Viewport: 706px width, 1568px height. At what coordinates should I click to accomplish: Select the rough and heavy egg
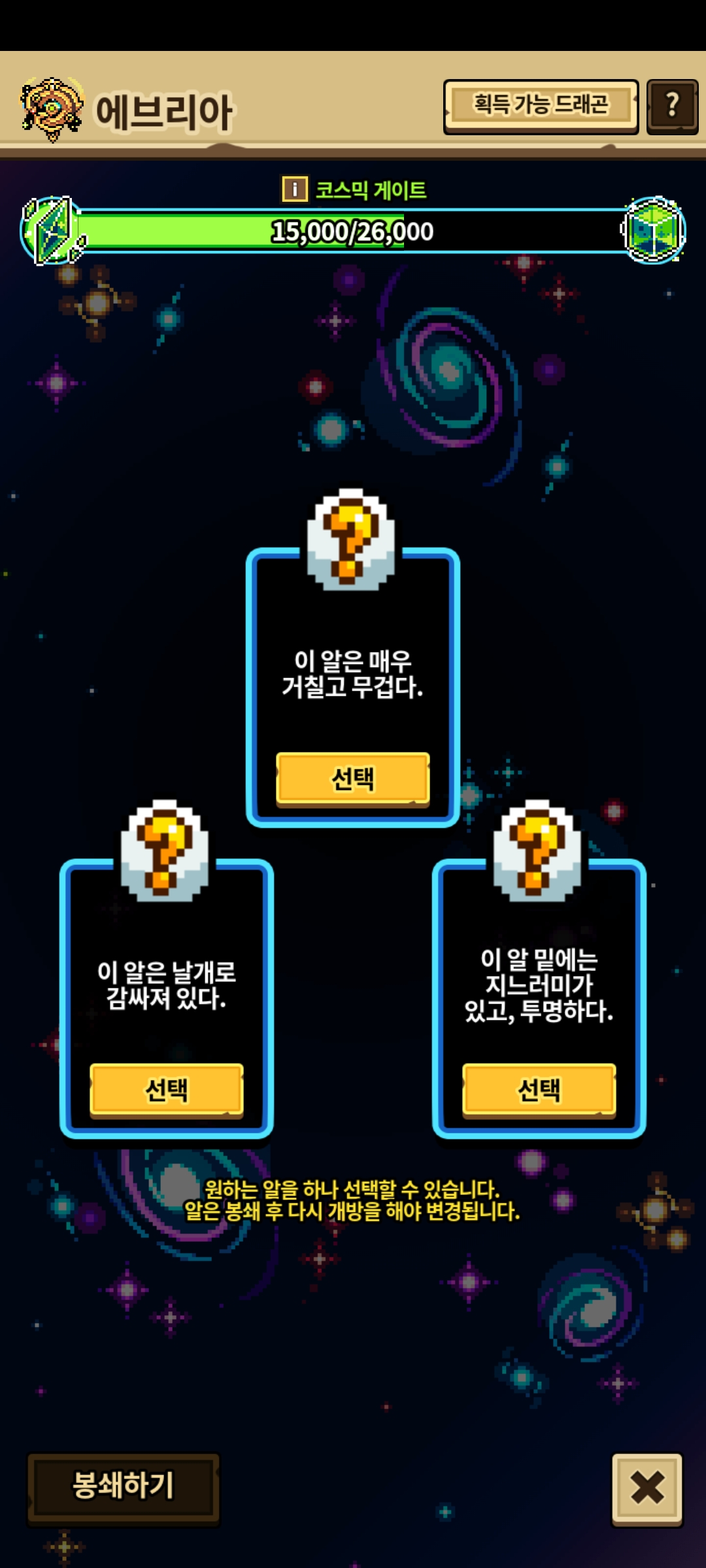point(352,779)
